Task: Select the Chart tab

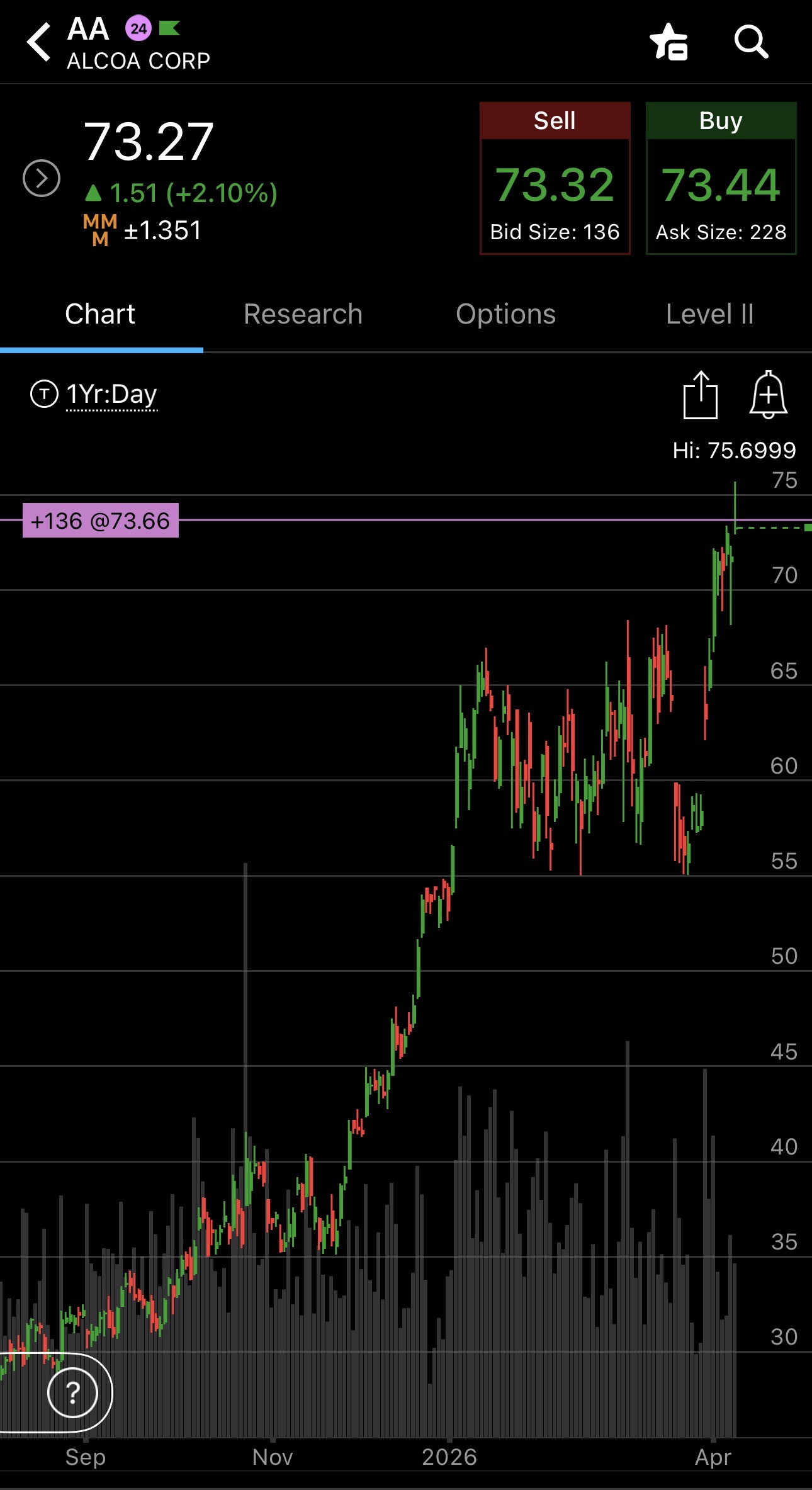Action: (100, 314)
